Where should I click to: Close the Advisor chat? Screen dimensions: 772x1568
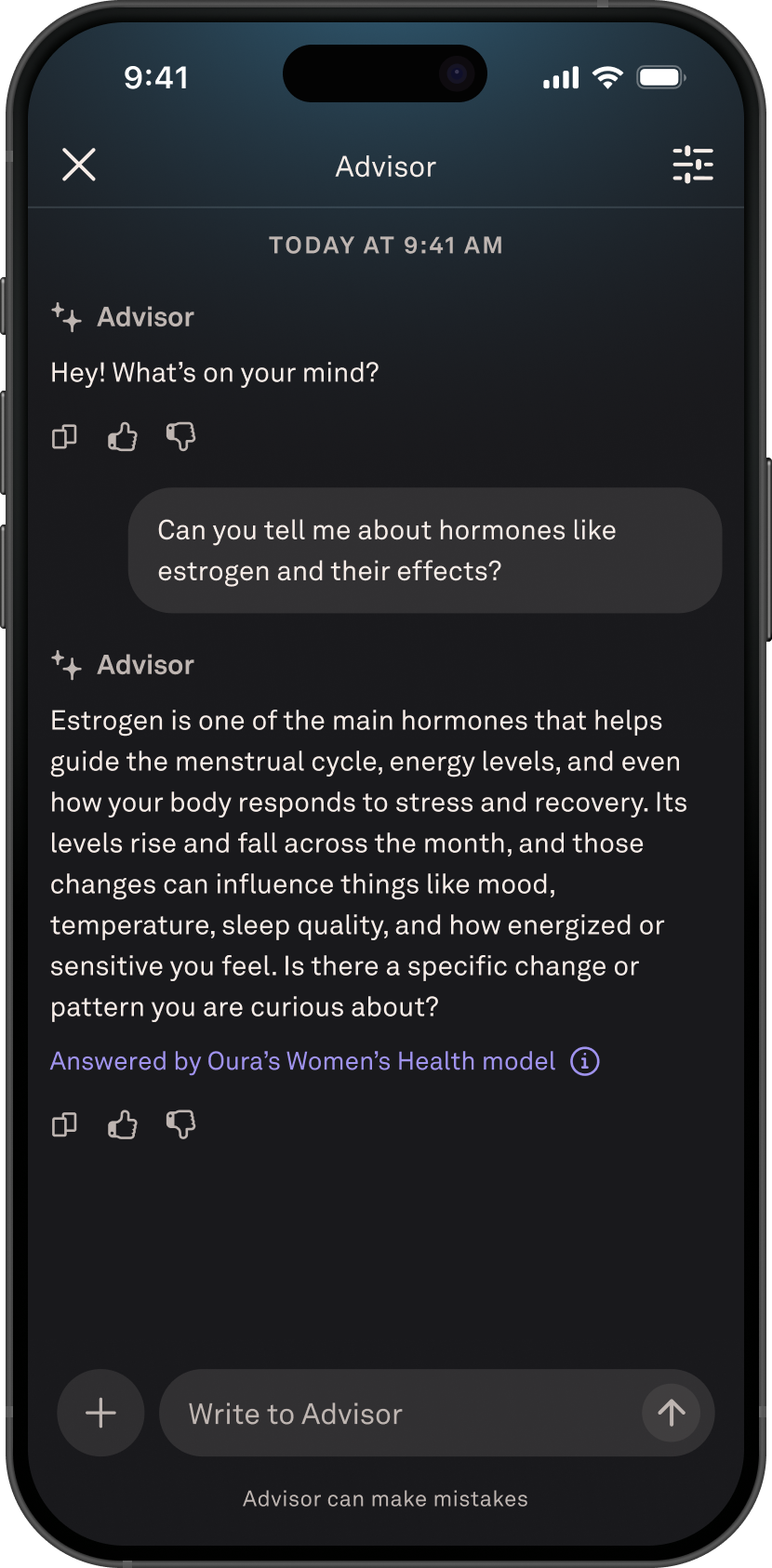79,166
